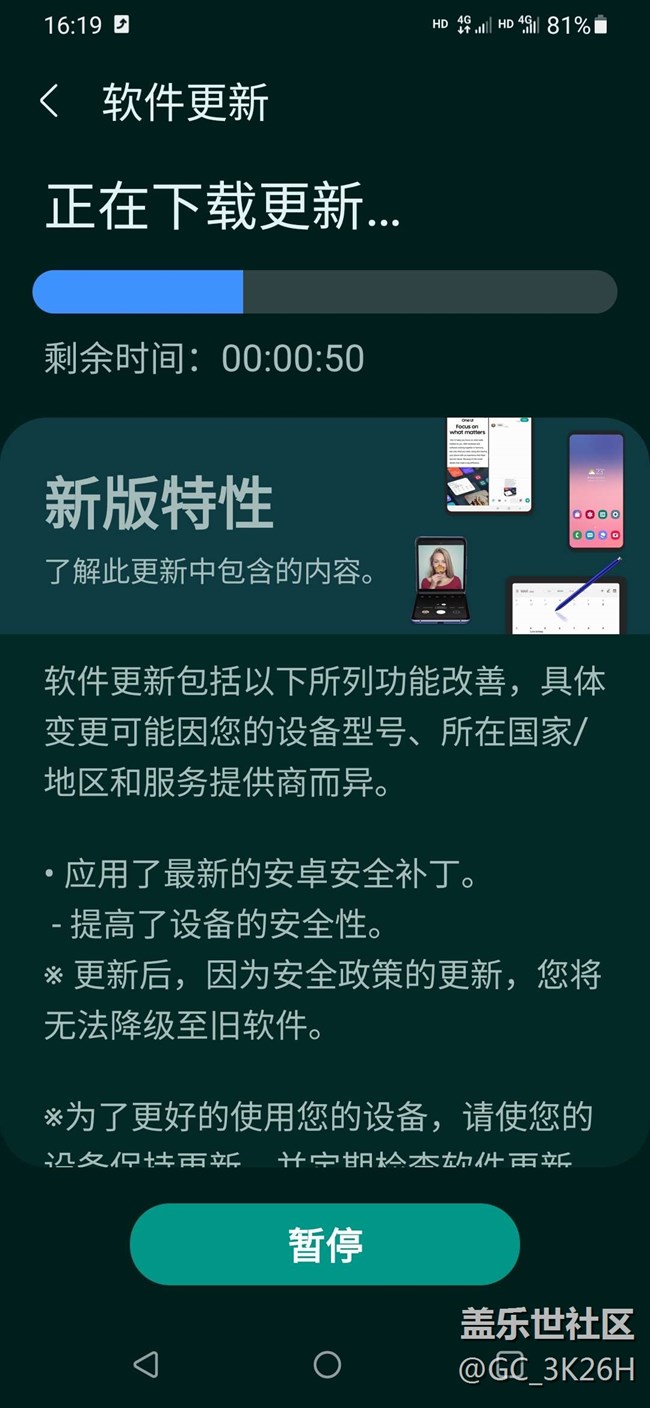Pause the download with the 暂停 button
Image resolution: width=650 pixels, height=1408 pixels.
click(324, 1245)
